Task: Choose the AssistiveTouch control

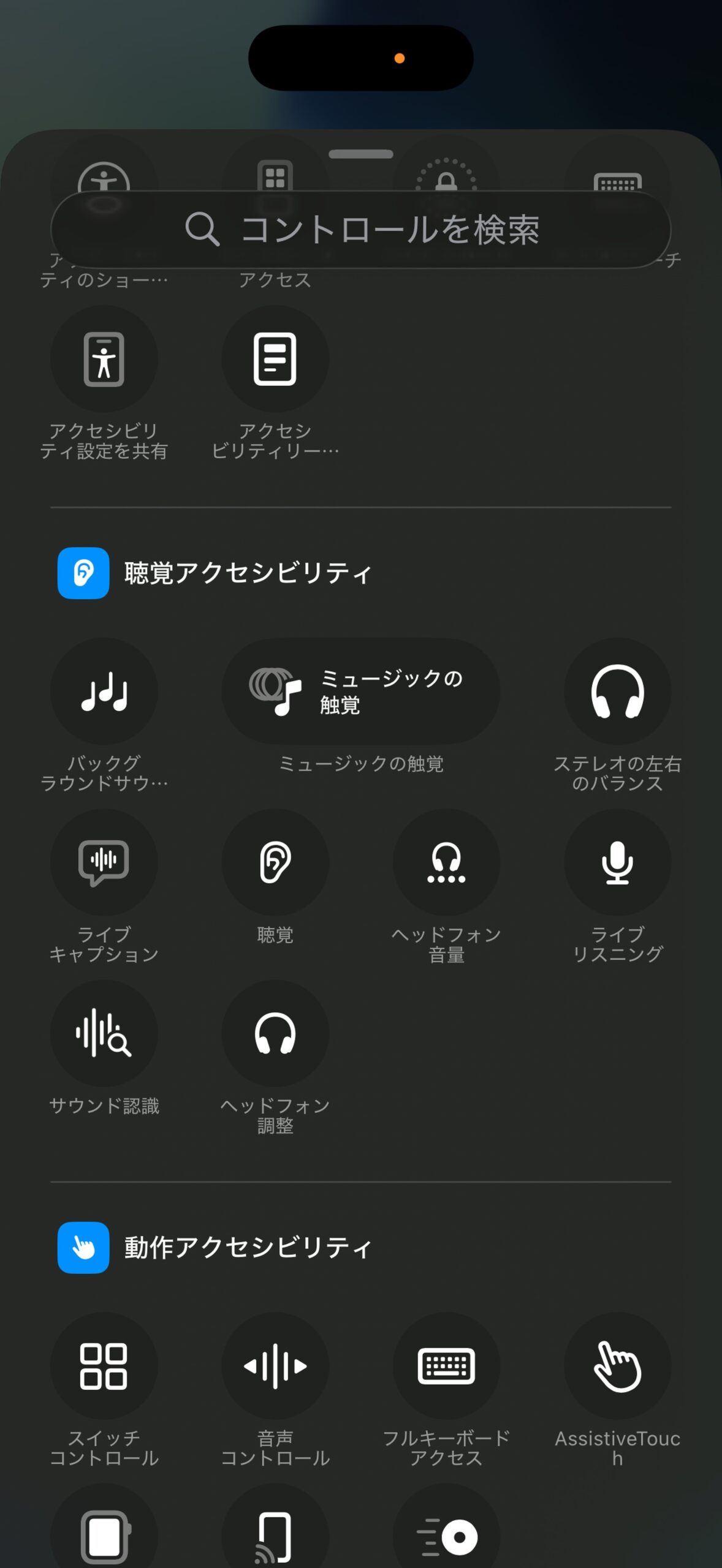Action: coord(617,1366)
